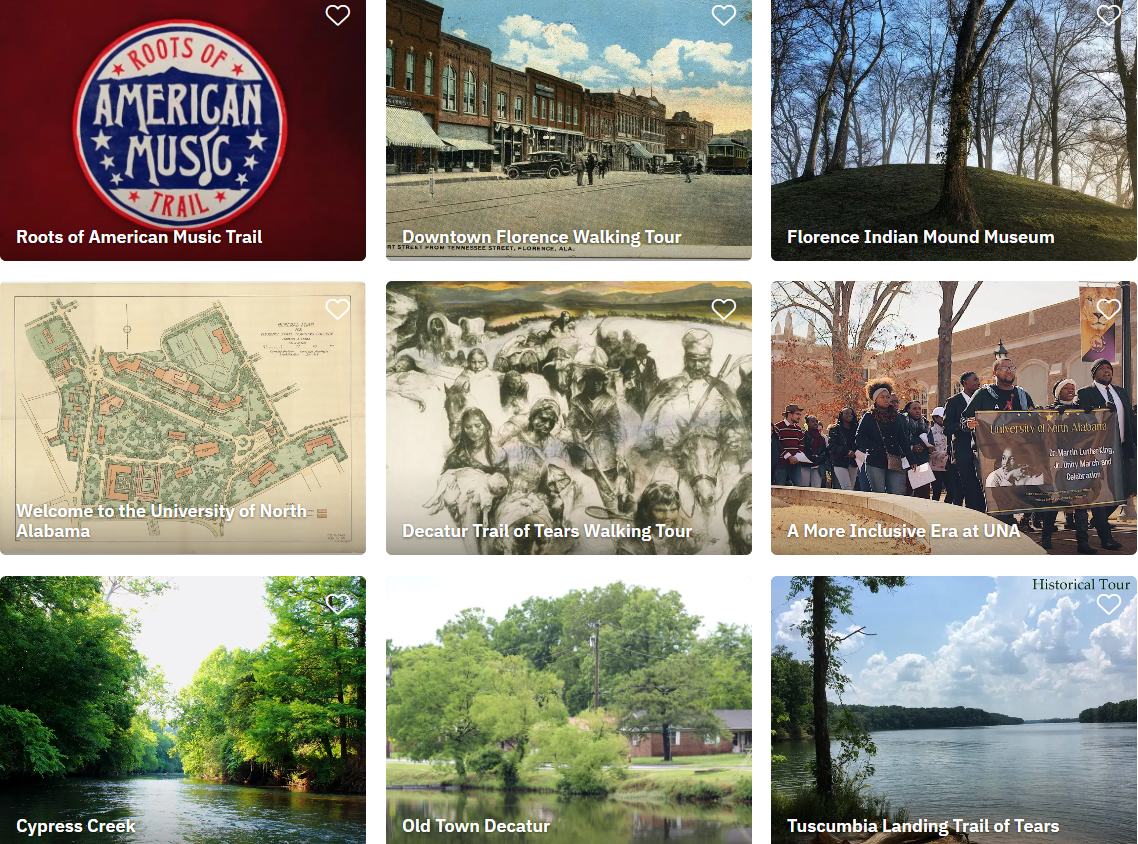
Task: Like the Cypress Creek card
Action: click(338, 604)
